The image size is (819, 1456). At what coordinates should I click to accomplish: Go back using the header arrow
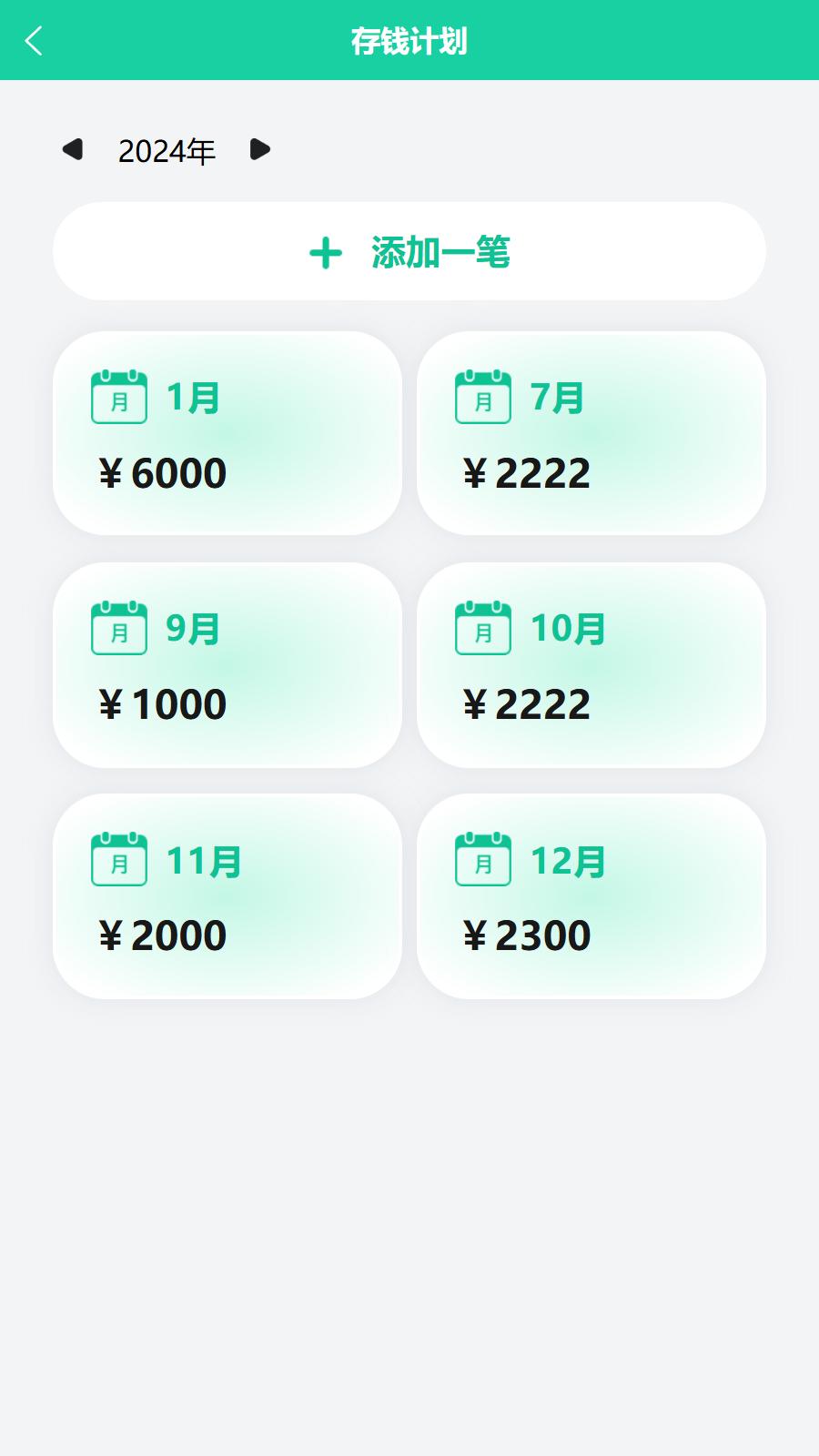[x=34, y=41]
